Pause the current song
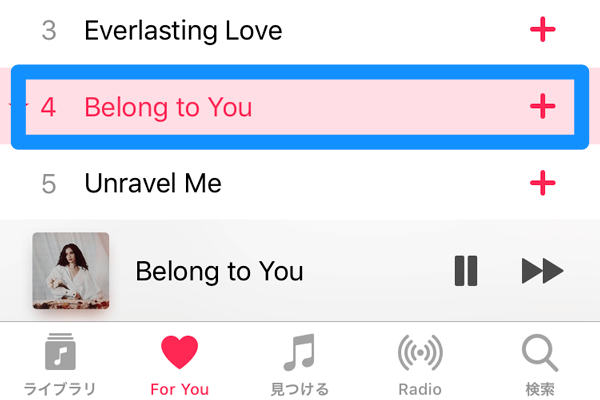Image resolution: width=600 pixels, height=400 pixels. 465,270
